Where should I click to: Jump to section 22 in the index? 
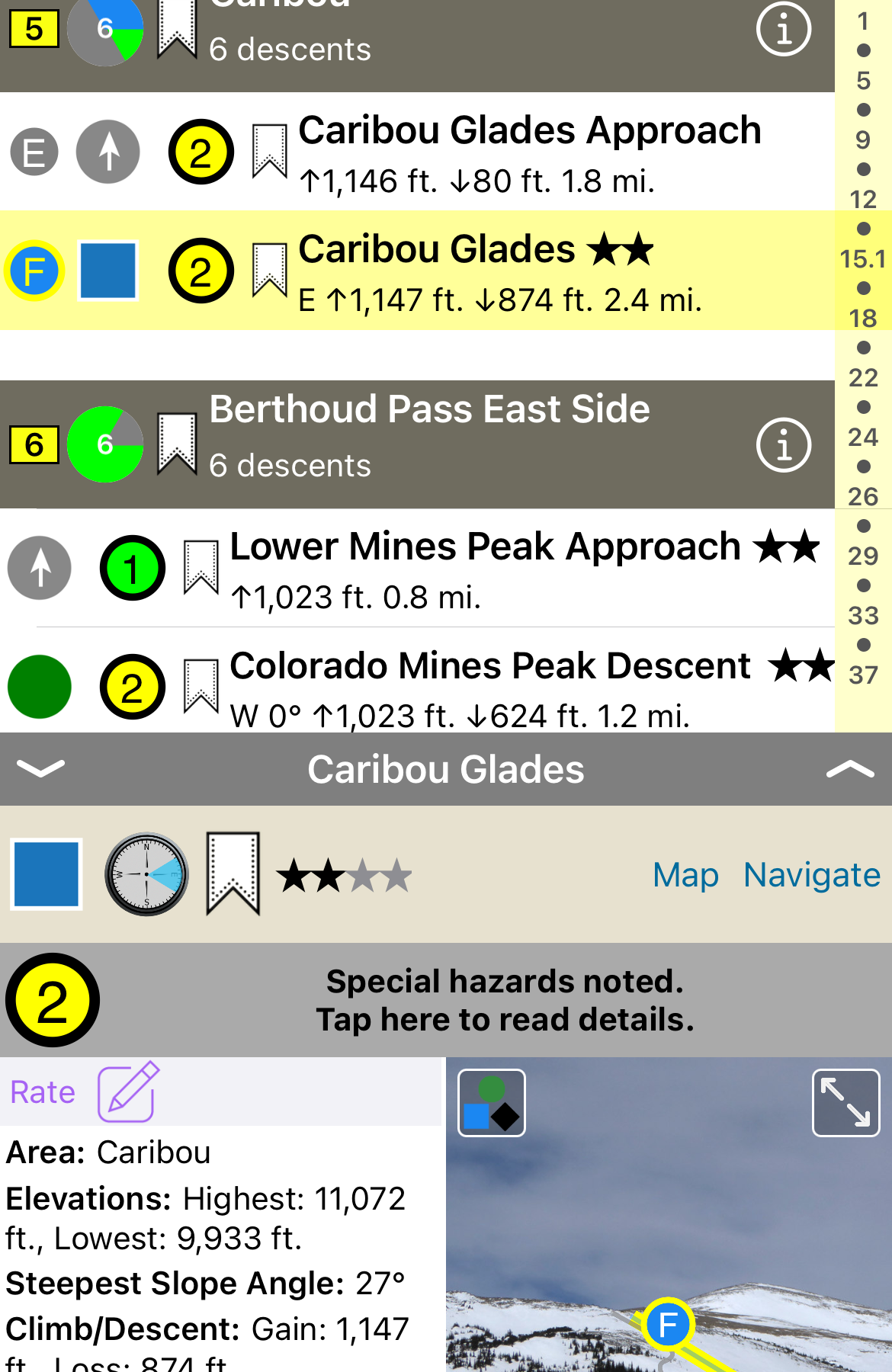point(863,377)
